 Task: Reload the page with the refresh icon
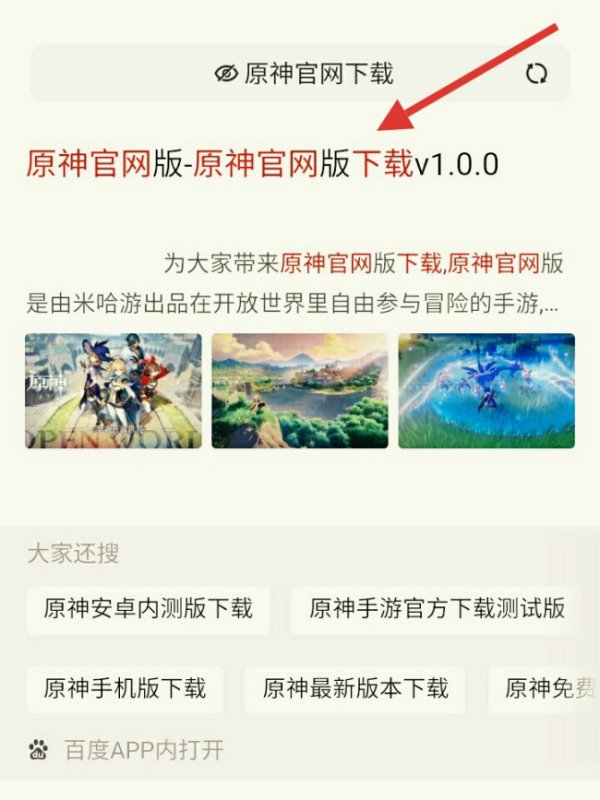tap(536, 73)
